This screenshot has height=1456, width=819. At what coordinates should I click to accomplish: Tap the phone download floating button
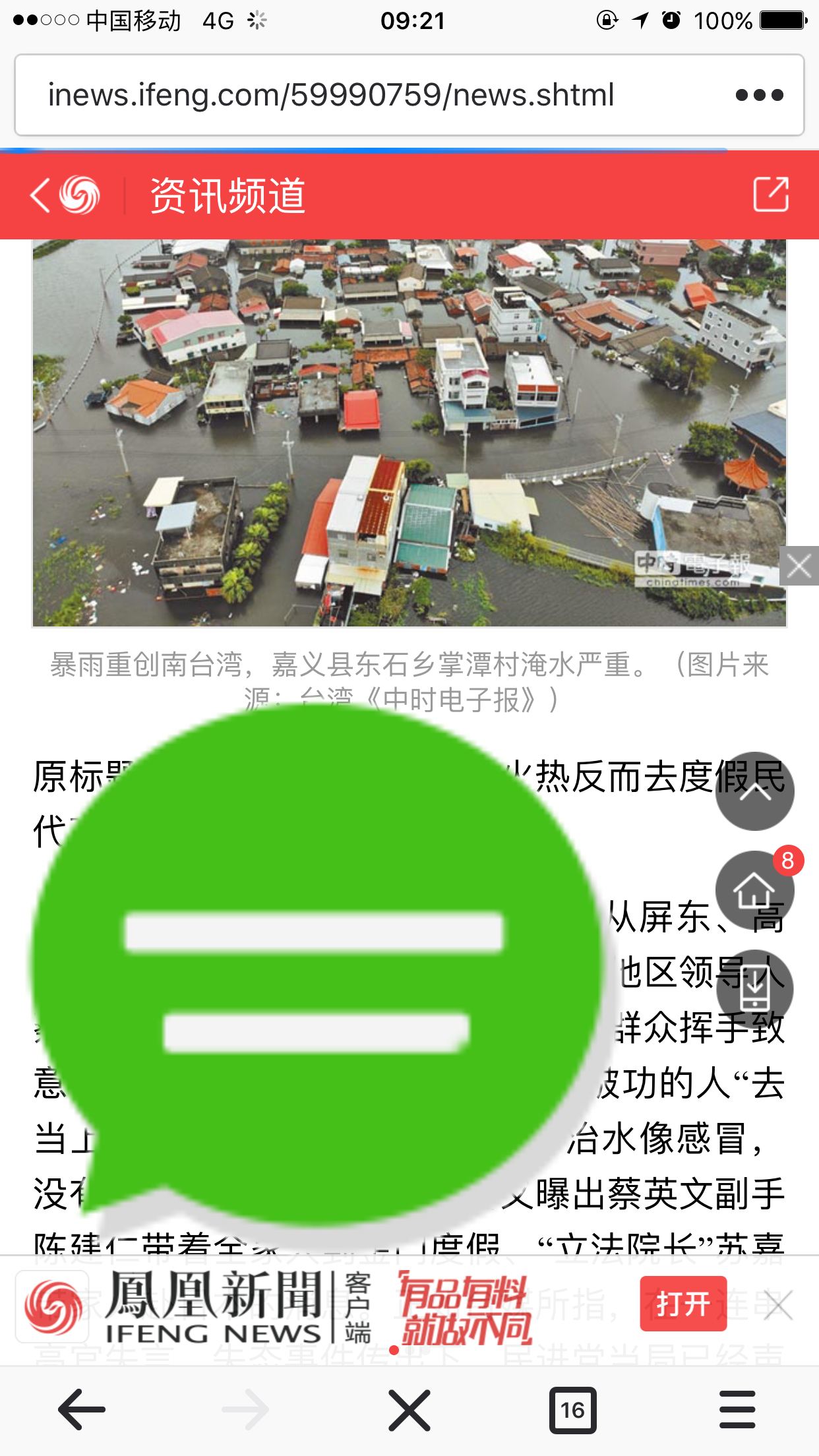click(754, 989)
